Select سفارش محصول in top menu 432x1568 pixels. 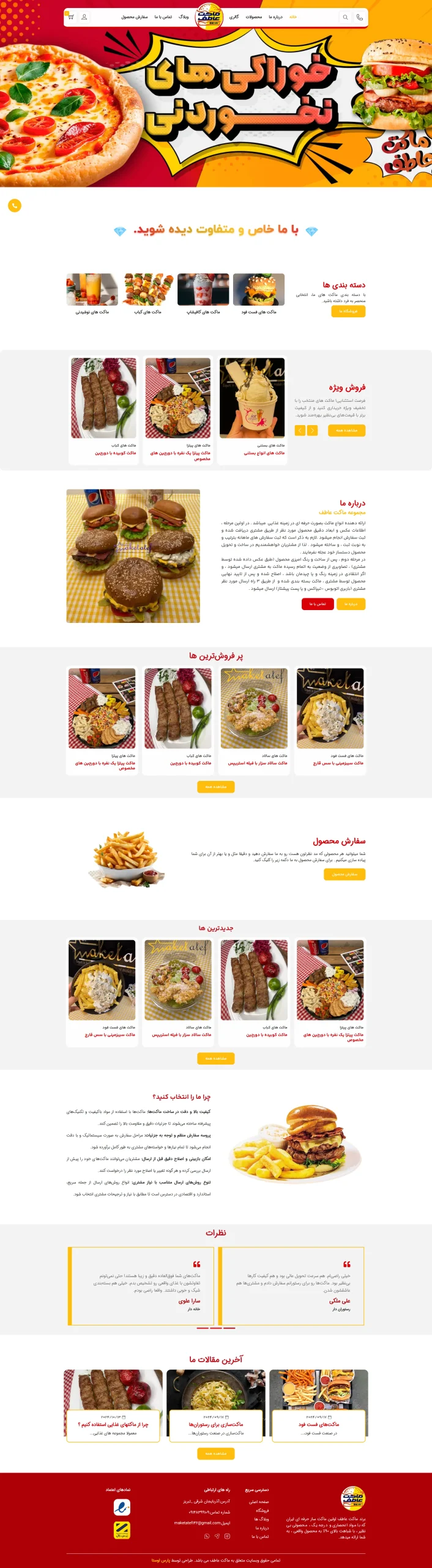[135, 17]
